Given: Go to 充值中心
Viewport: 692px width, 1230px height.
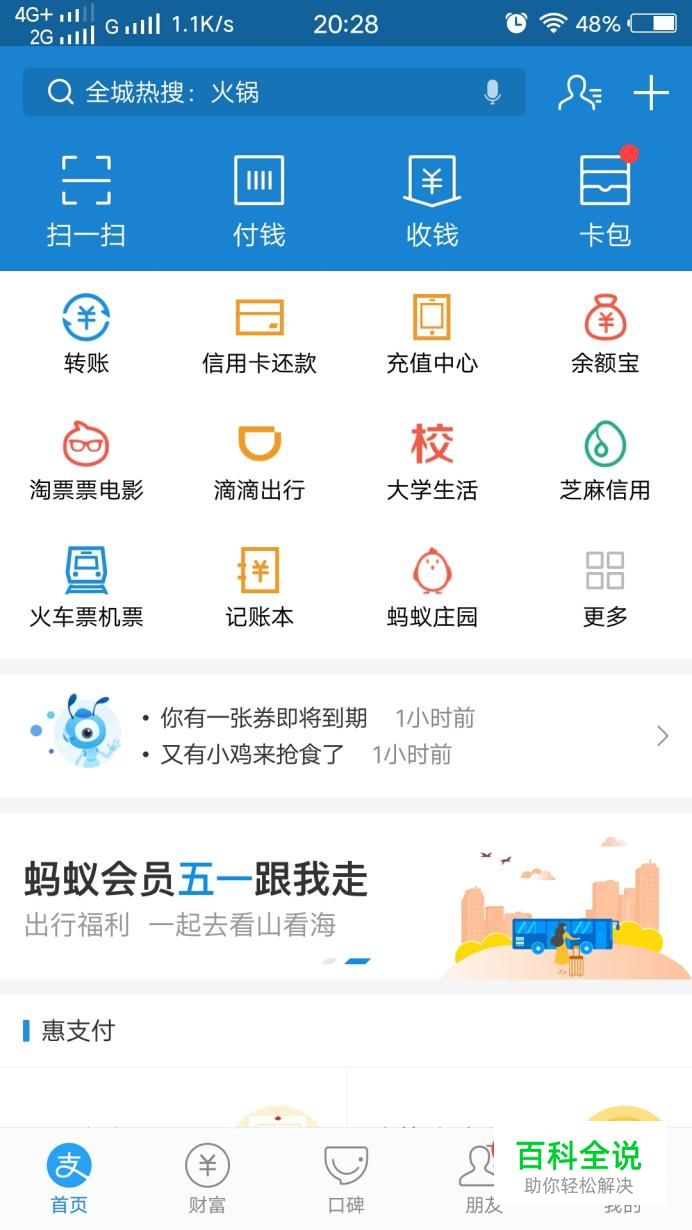Looking at the screenshot, I should (x=432, y=335).
